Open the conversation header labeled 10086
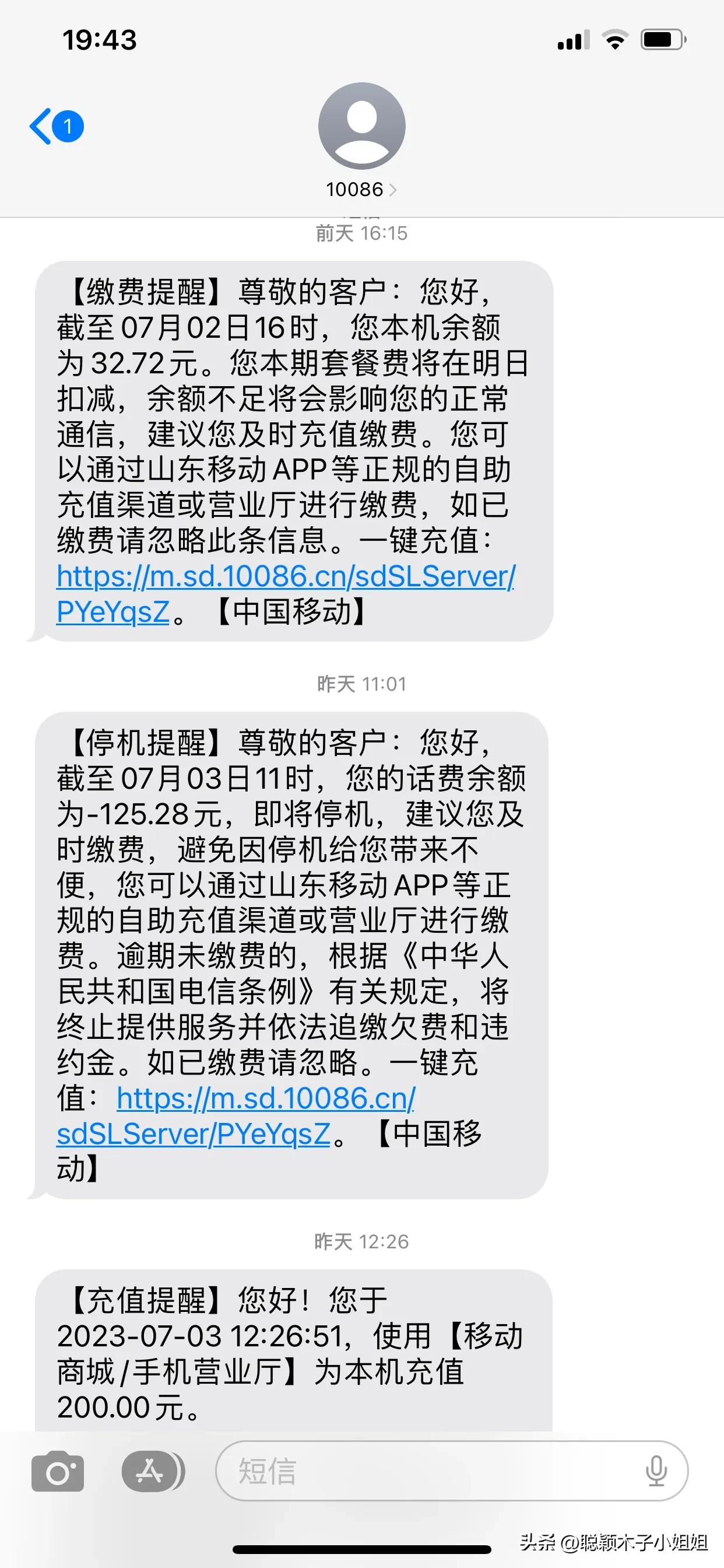Screen dimensions: 724x1568 (356, 190)
